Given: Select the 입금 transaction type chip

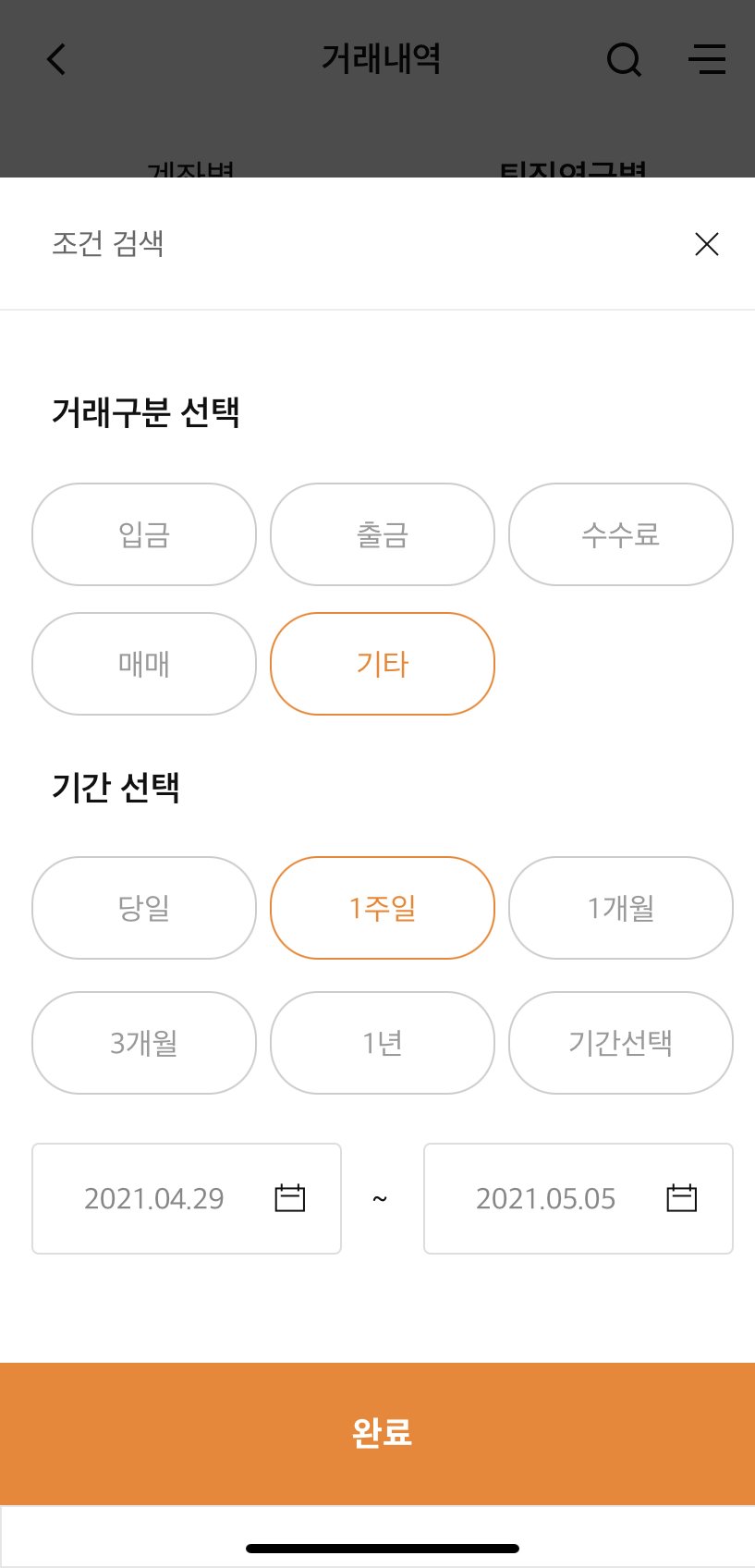Looking at the screenshot, I should [x=144, y=534].
